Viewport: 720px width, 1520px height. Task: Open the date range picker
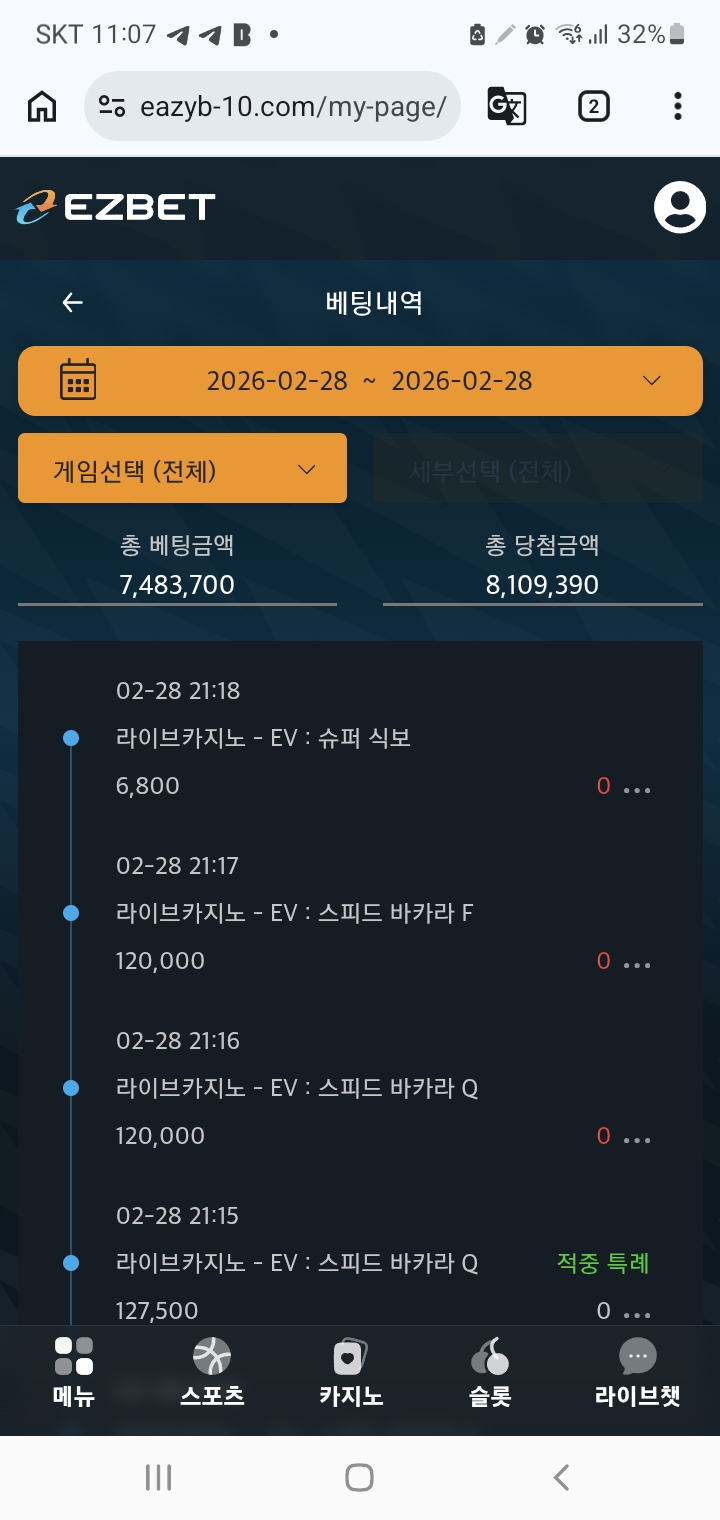point(360,381)
